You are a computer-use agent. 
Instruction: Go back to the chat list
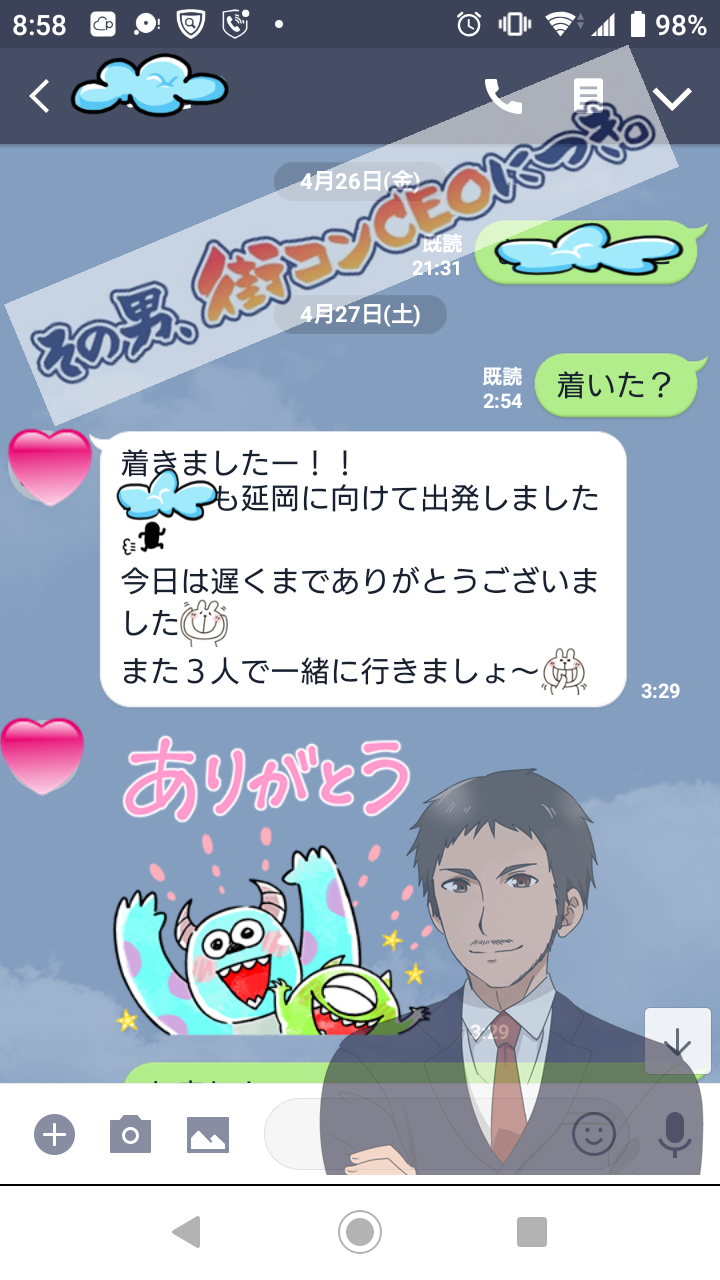point(39,97)
